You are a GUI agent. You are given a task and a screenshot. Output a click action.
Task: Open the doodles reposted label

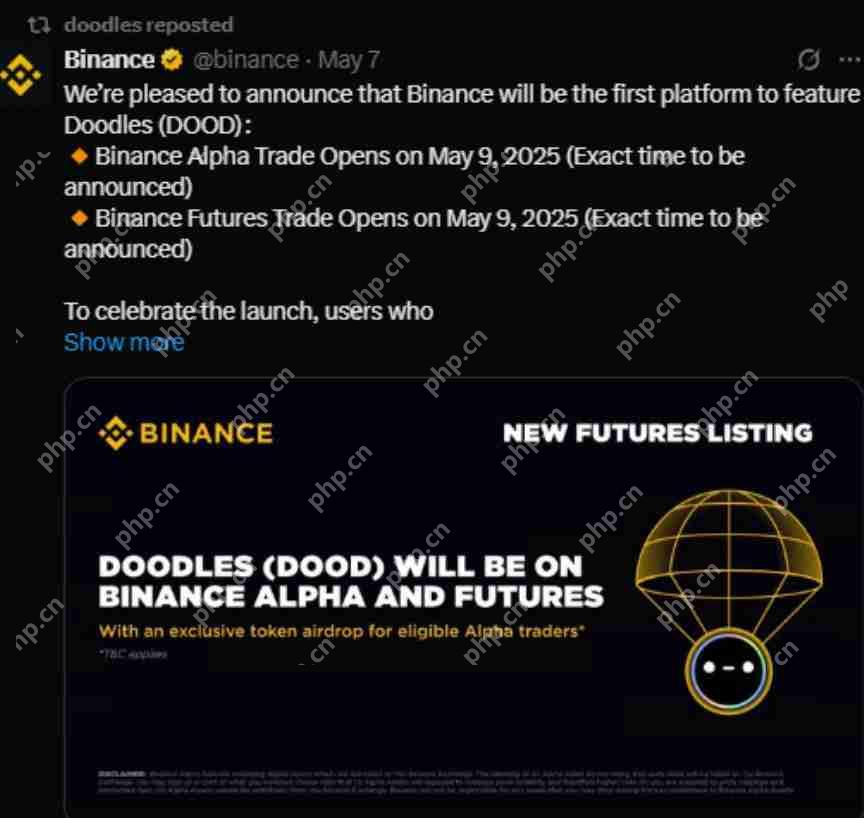point(148,25)
